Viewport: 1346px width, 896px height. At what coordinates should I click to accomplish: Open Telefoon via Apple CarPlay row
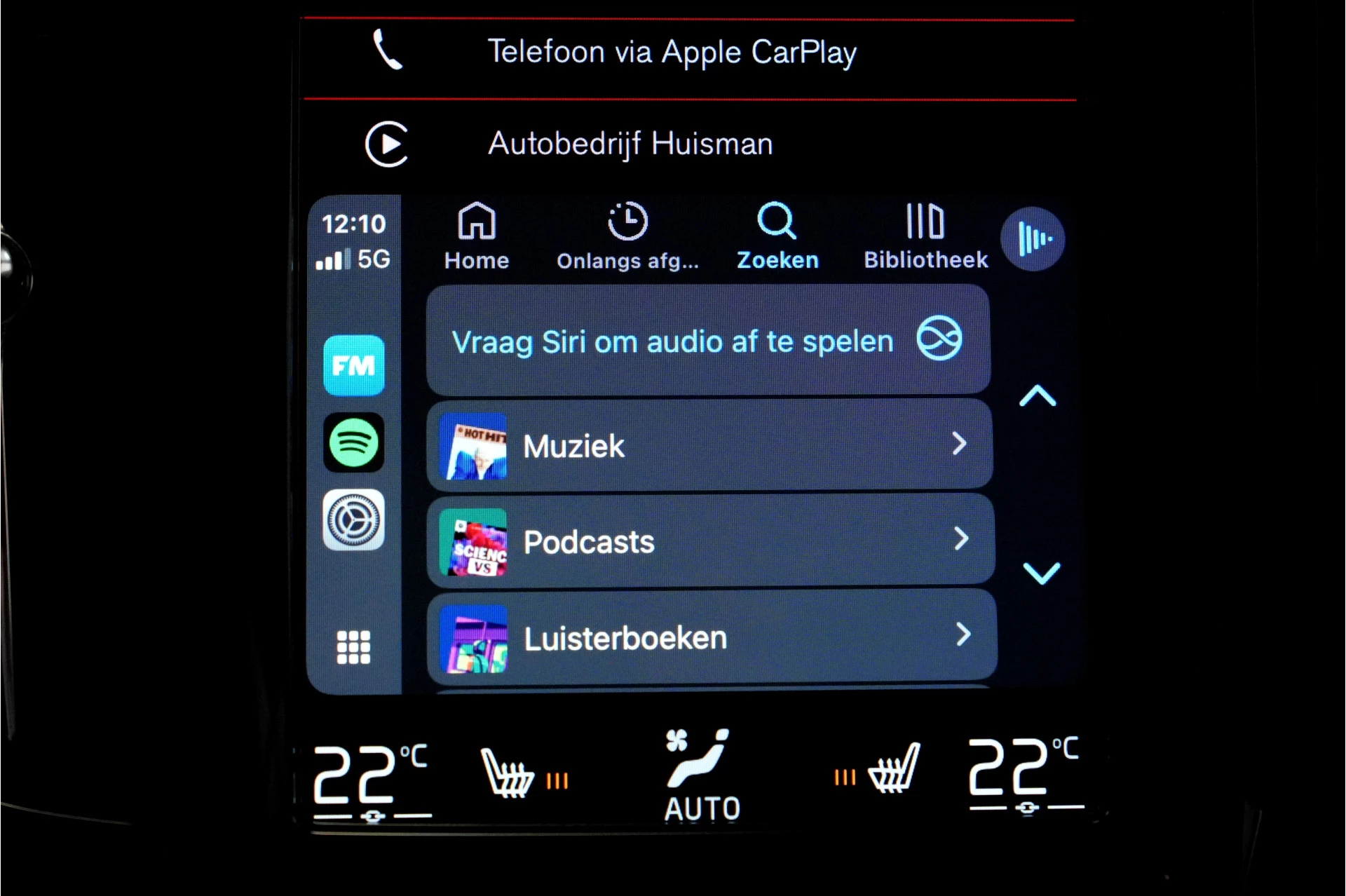(672, 53)
